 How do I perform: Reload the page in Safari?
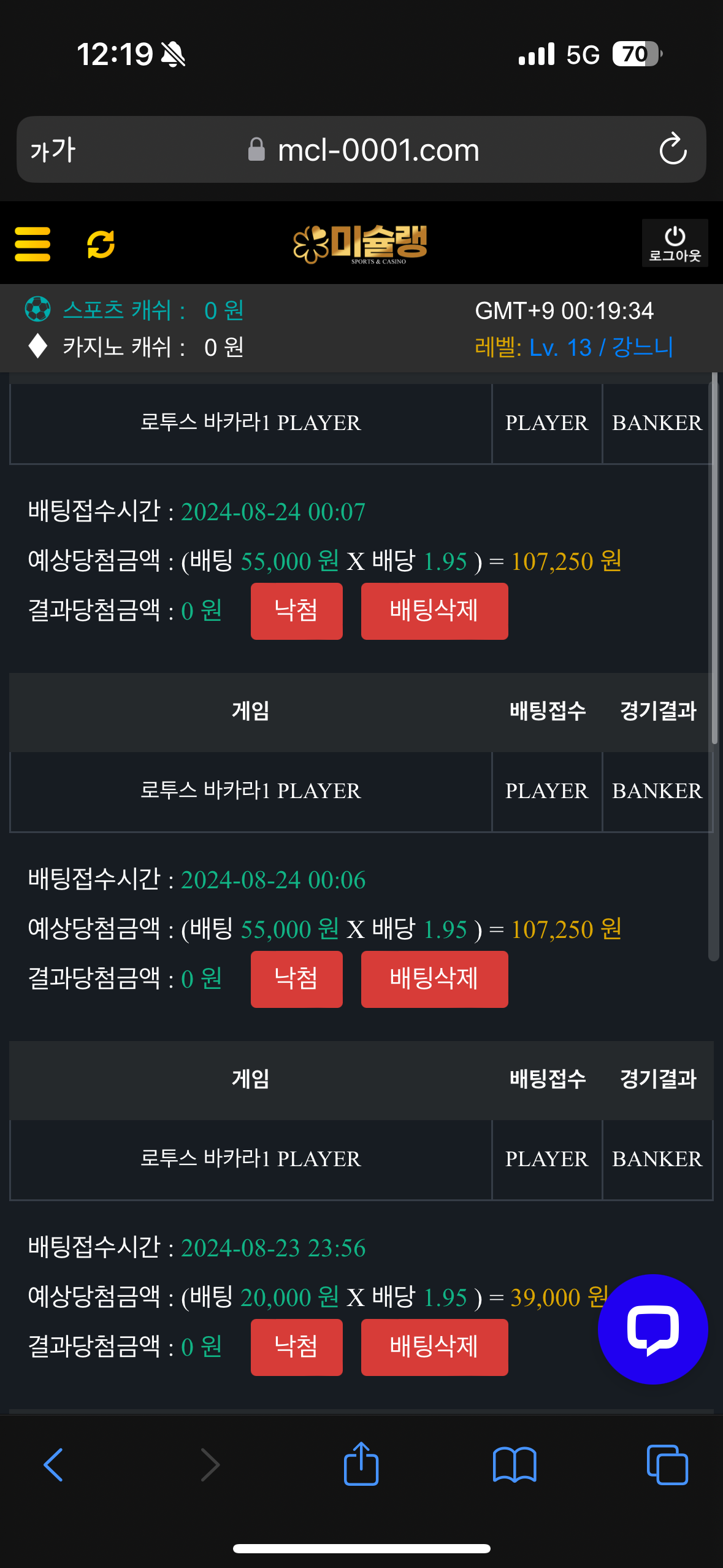click(673, 150)
